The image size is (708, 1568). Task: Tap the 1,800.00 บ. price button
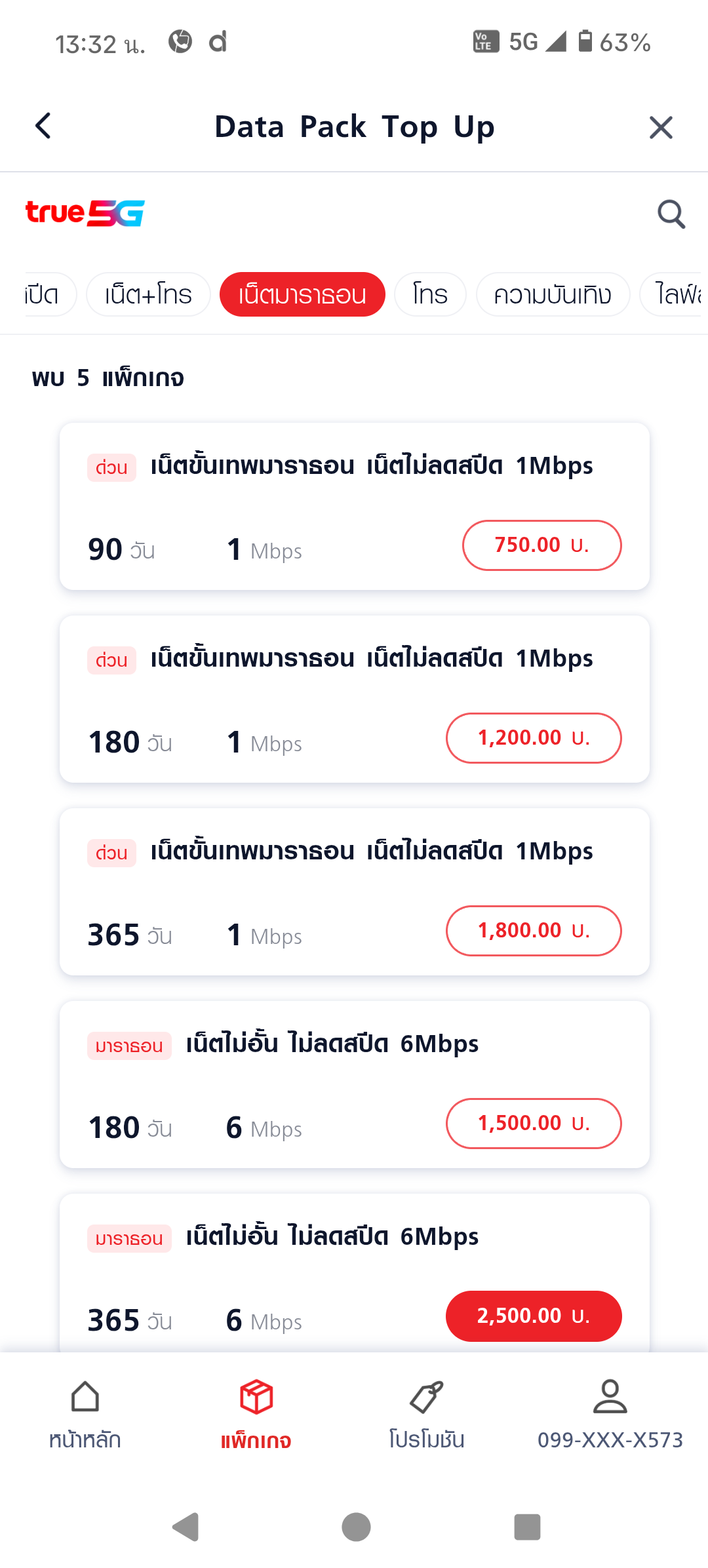coord(534,931)
